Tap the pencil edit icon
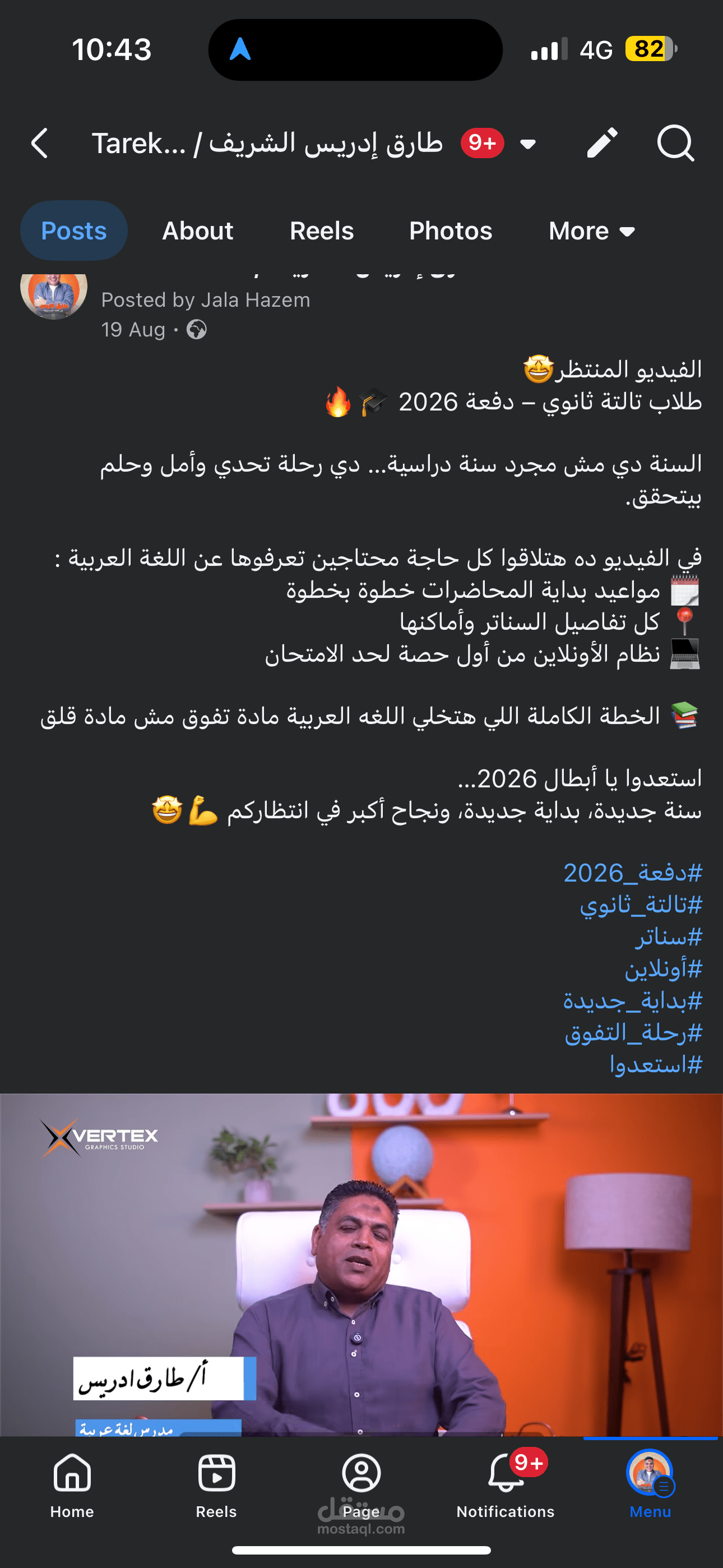 click(x=602, y=143)
